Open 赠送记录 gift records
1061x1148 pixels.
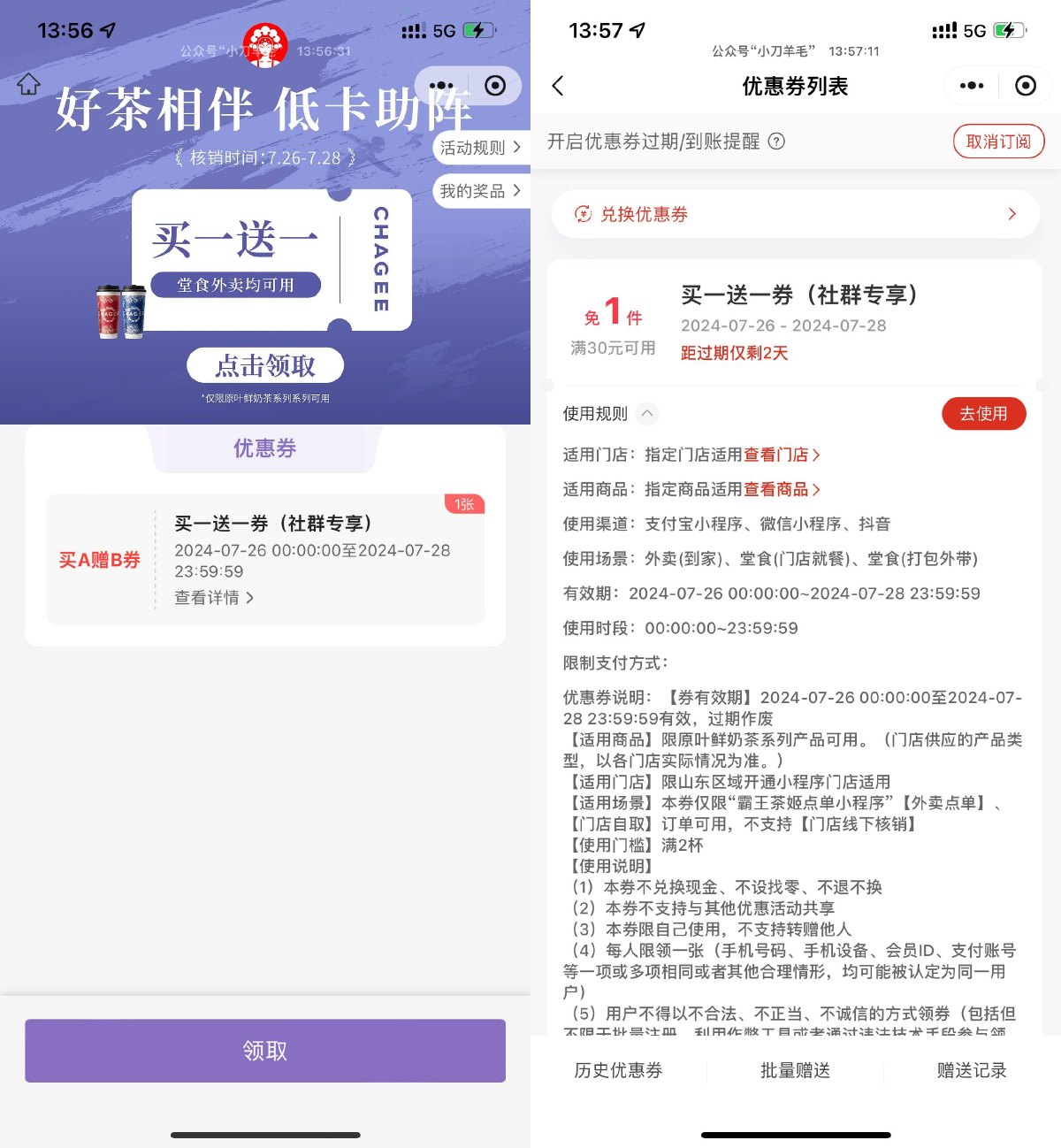click(x=972, y=1070)
